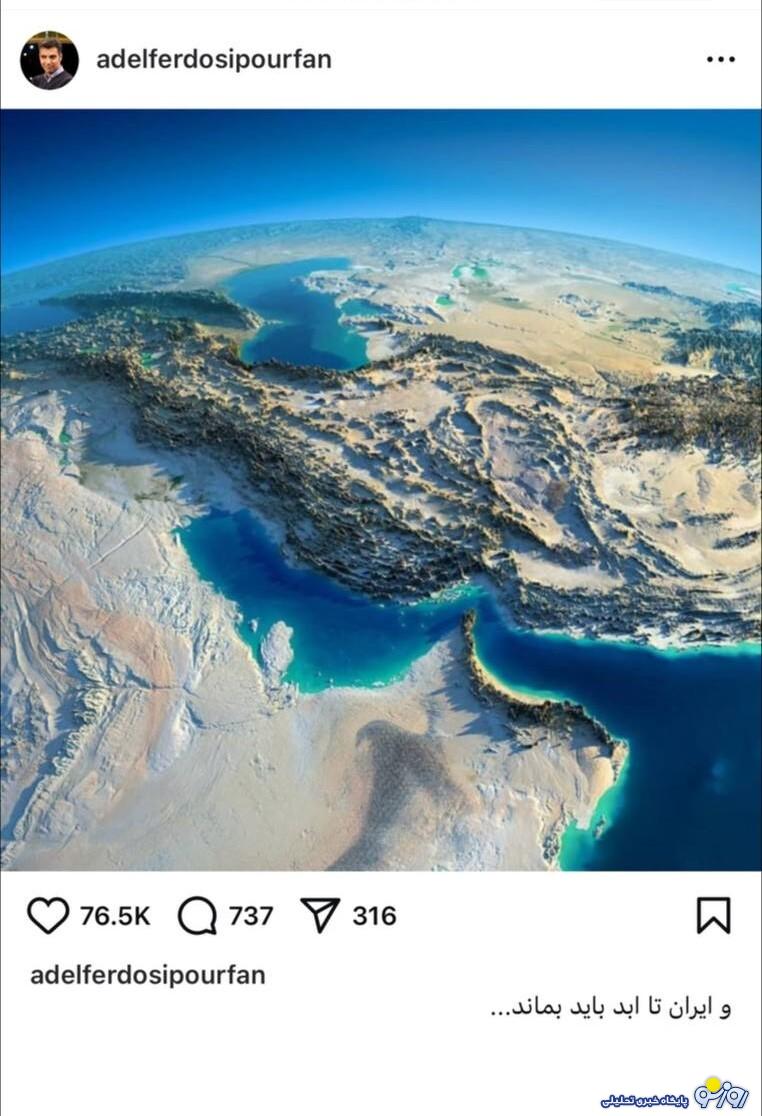
Task: Open the 737 comments thread
Action: 251,913
